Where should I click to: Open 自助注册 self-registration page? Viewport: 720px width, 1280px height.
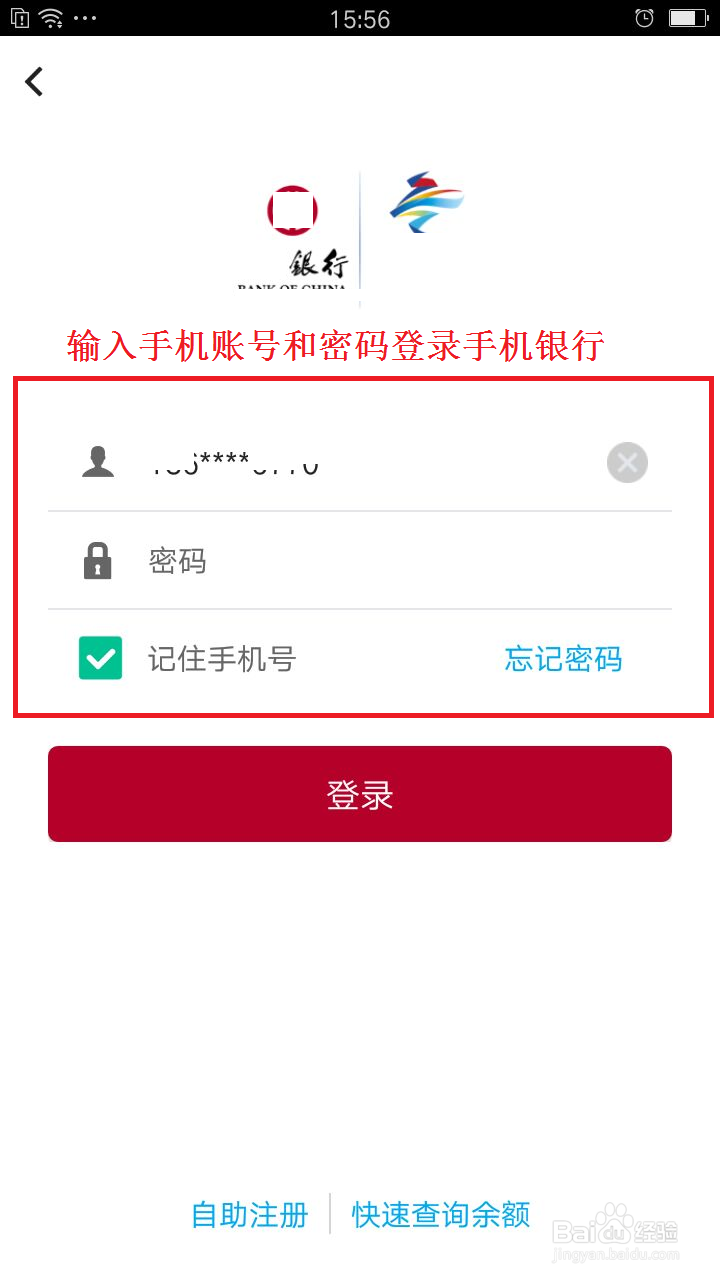click(247, 1213)
